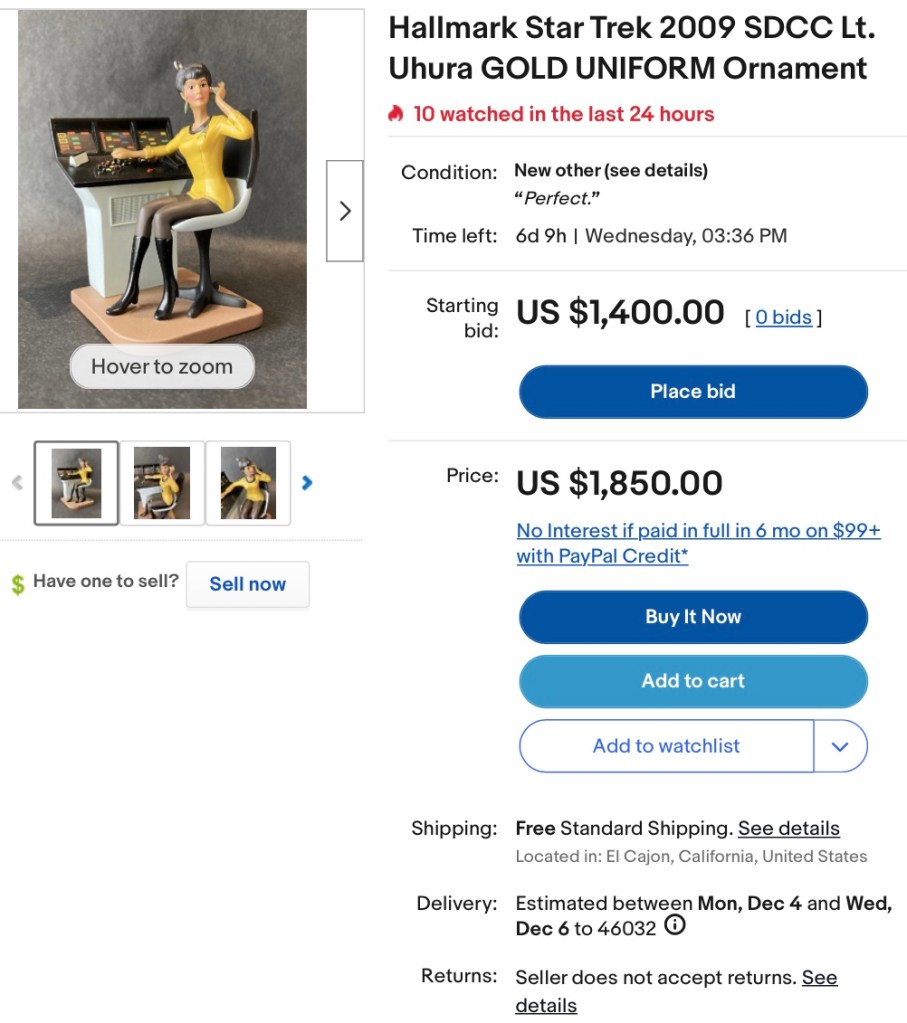Select the second thumbnail photo
The height and width of the screenshot is (1023, 907).
click(162, 483)
